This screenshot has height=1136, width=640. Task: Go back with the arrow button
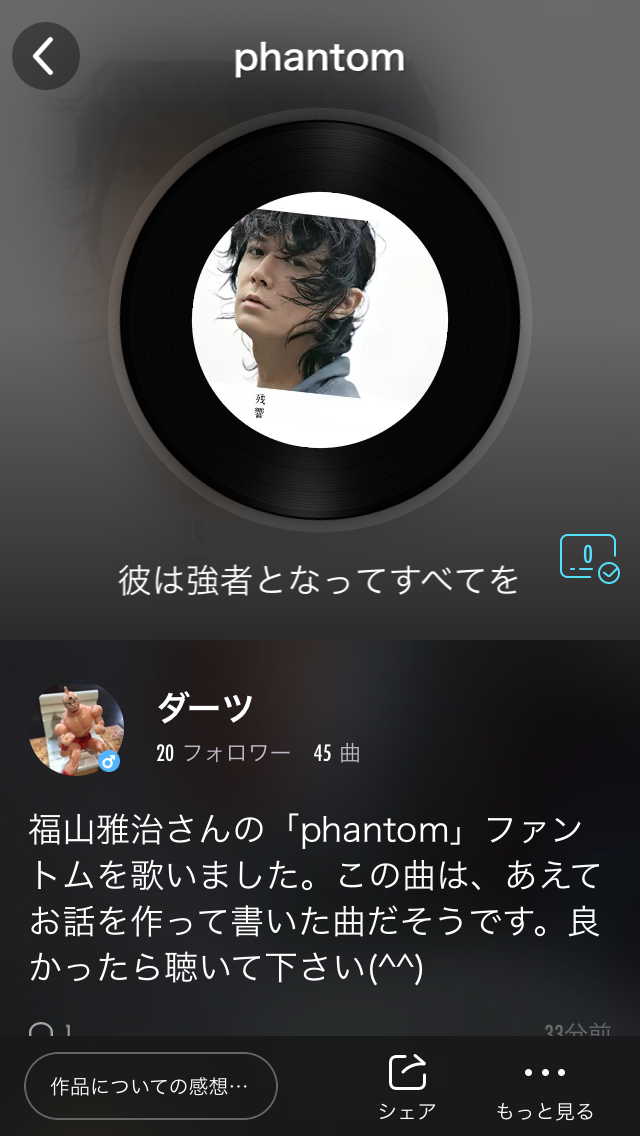point(46,56)
